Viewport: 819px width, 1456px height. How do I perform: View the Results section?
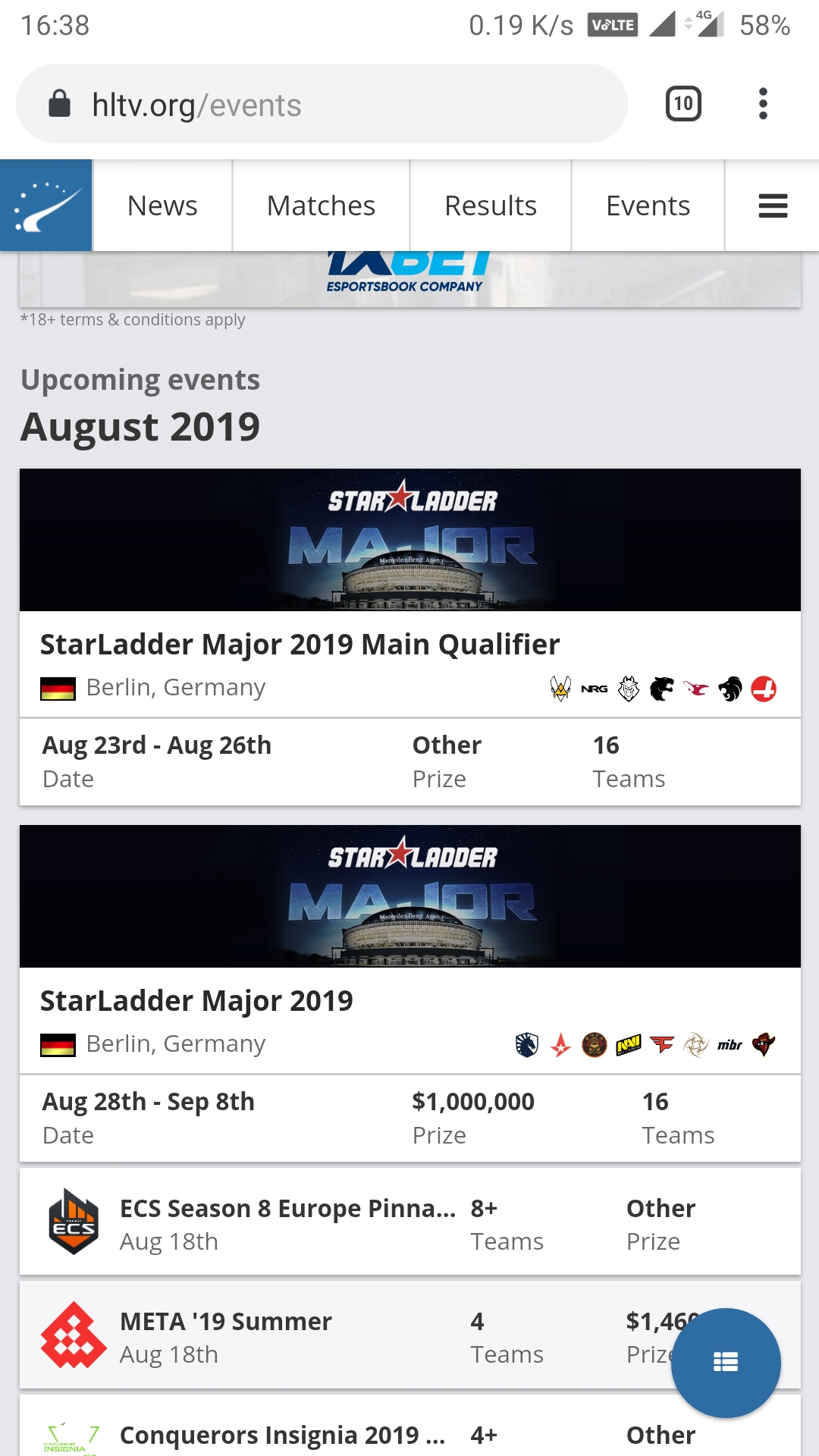pyautogui.click(x=490, y=206)
